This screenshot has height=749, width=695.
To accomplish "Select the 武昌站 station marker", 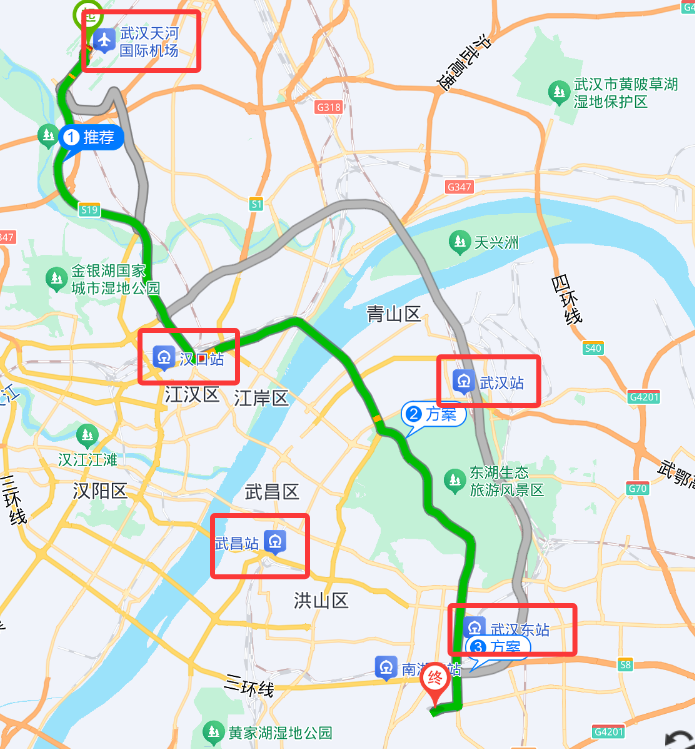I will [x=277, y=543].
